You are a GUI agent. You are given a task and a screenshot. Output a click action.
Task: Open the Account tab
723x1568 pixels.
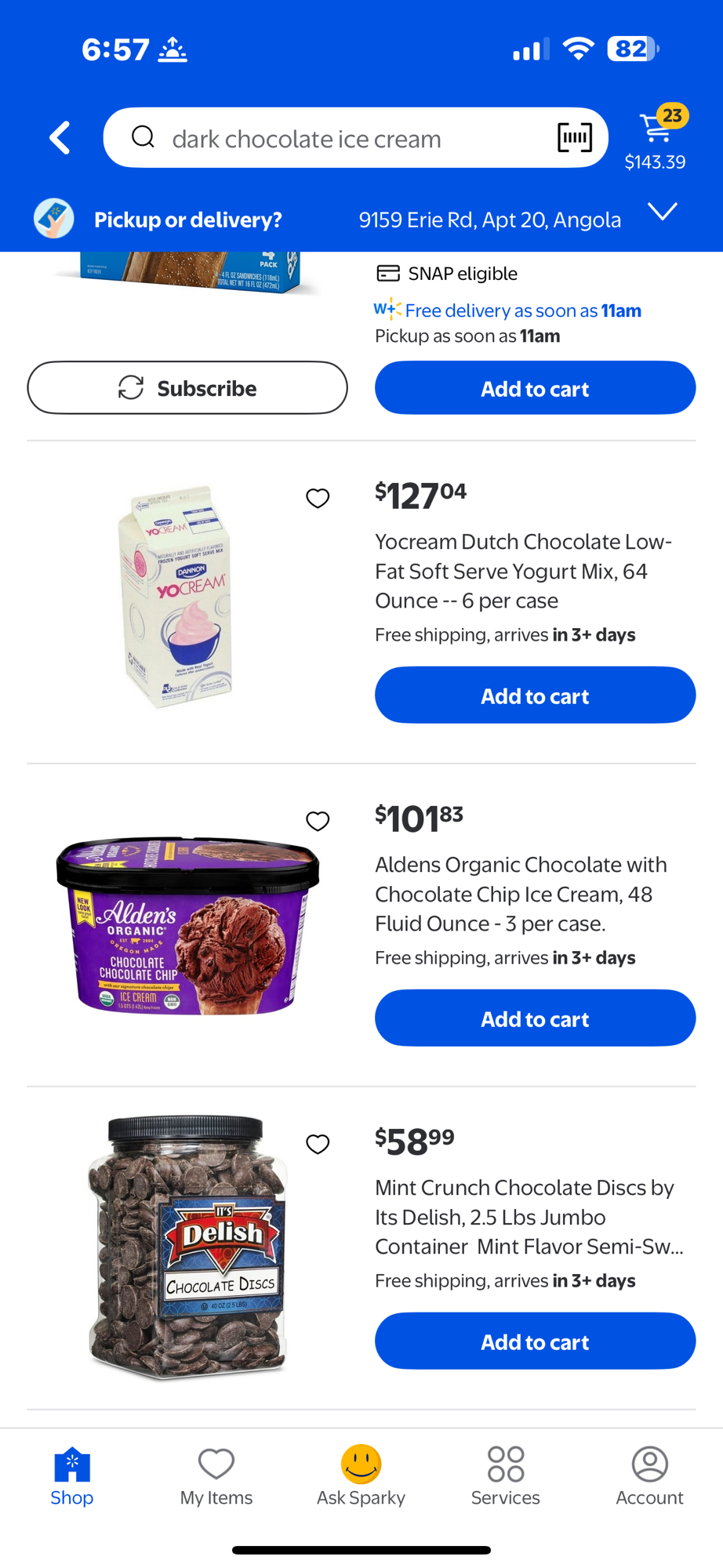click(649, 1476)
